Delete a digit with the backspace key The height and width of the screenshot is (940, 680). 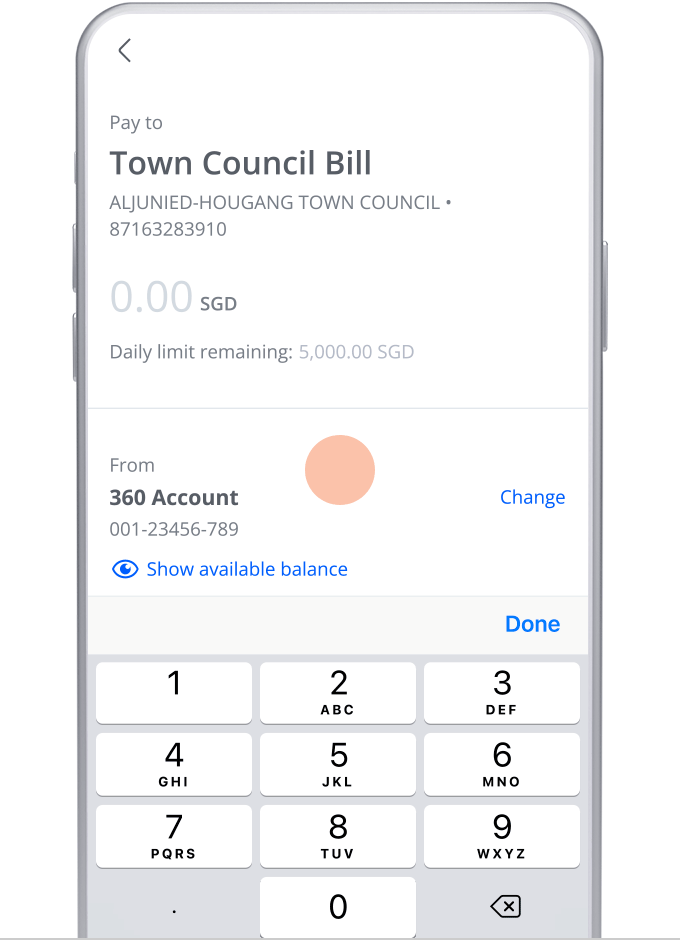pyautogui.click(x=504, y=907)
